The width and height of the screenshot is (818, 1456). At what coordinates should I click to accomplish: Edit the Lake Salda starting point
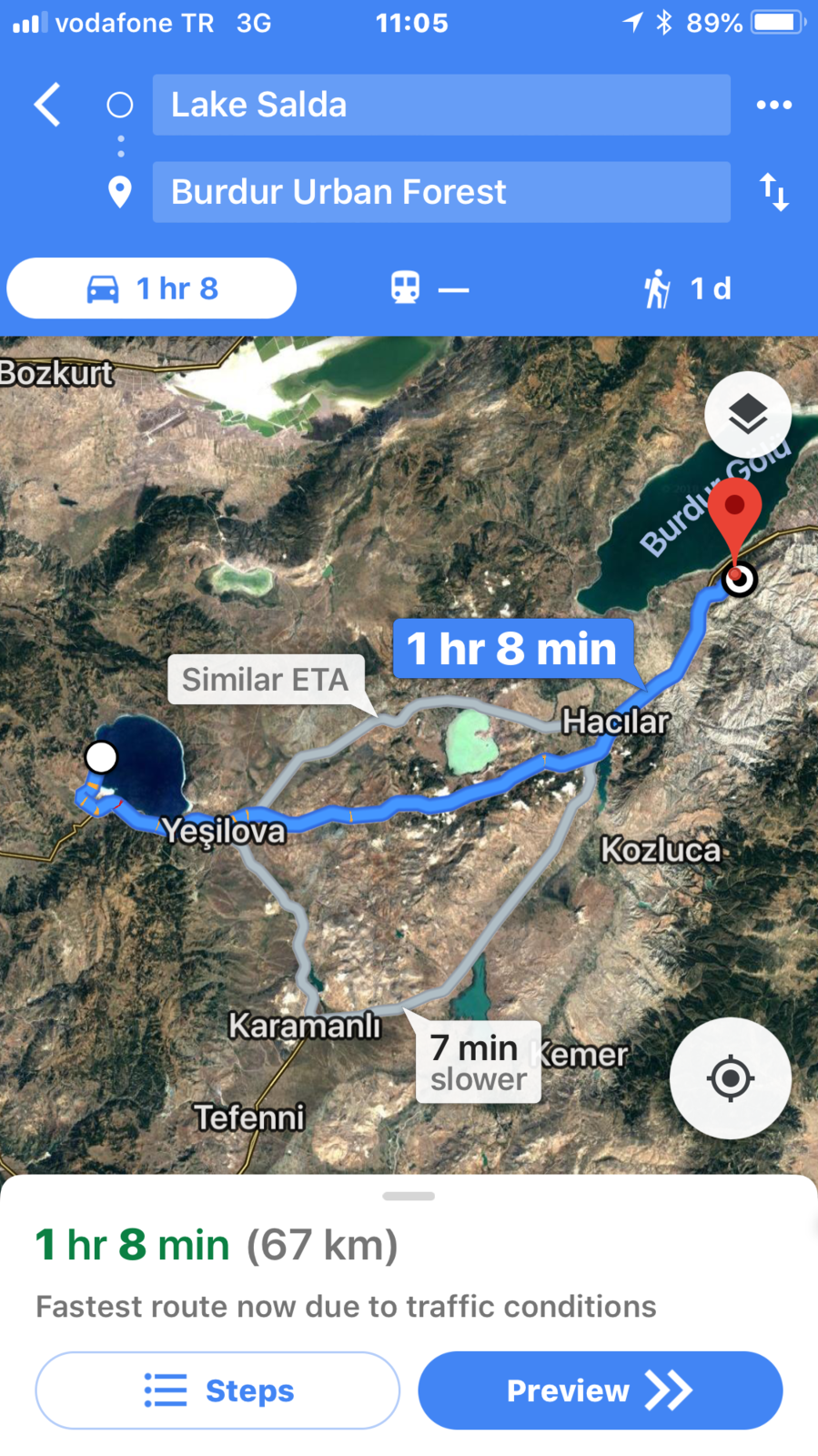tap(440, 105)
